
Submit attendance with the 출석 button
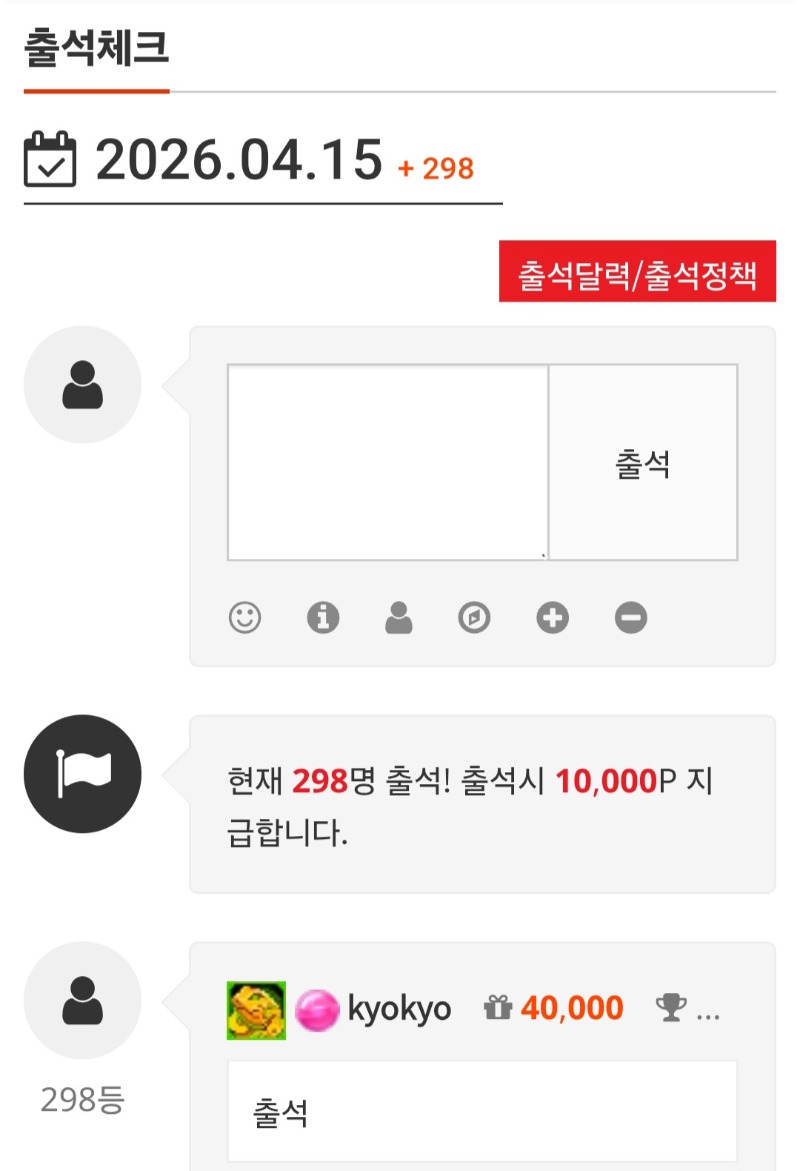click(x=643, y=462)
